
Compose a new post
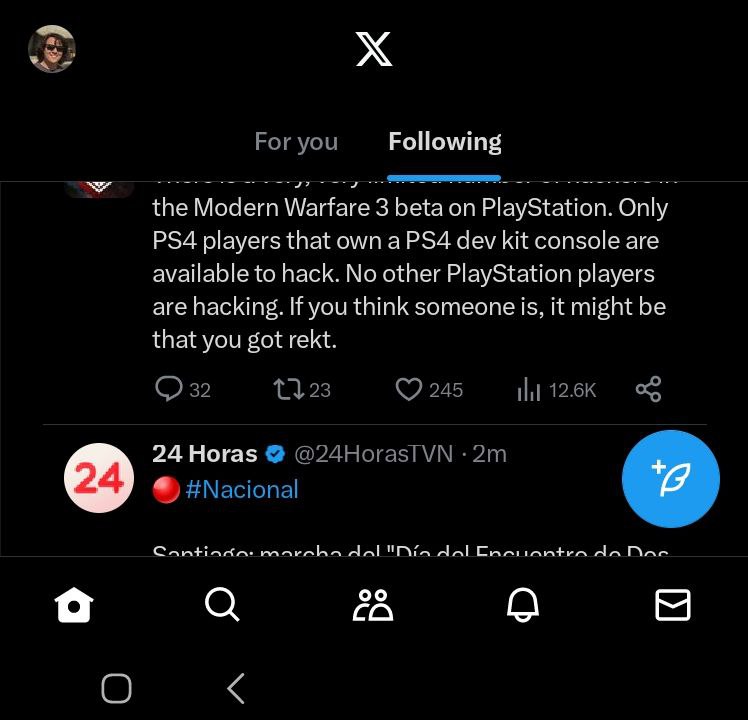click(x=670, y=479)
